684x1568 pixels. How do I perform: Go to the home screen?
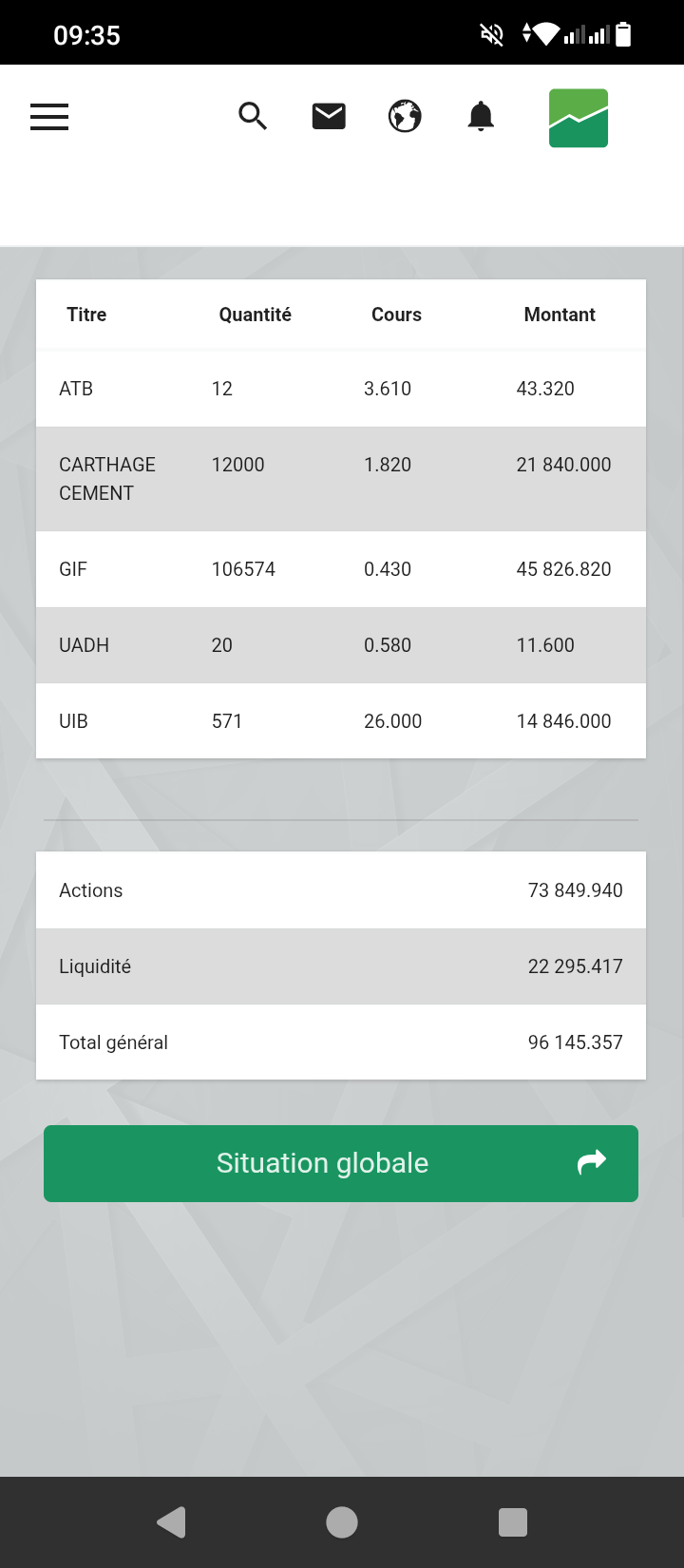coord(342,1522)
